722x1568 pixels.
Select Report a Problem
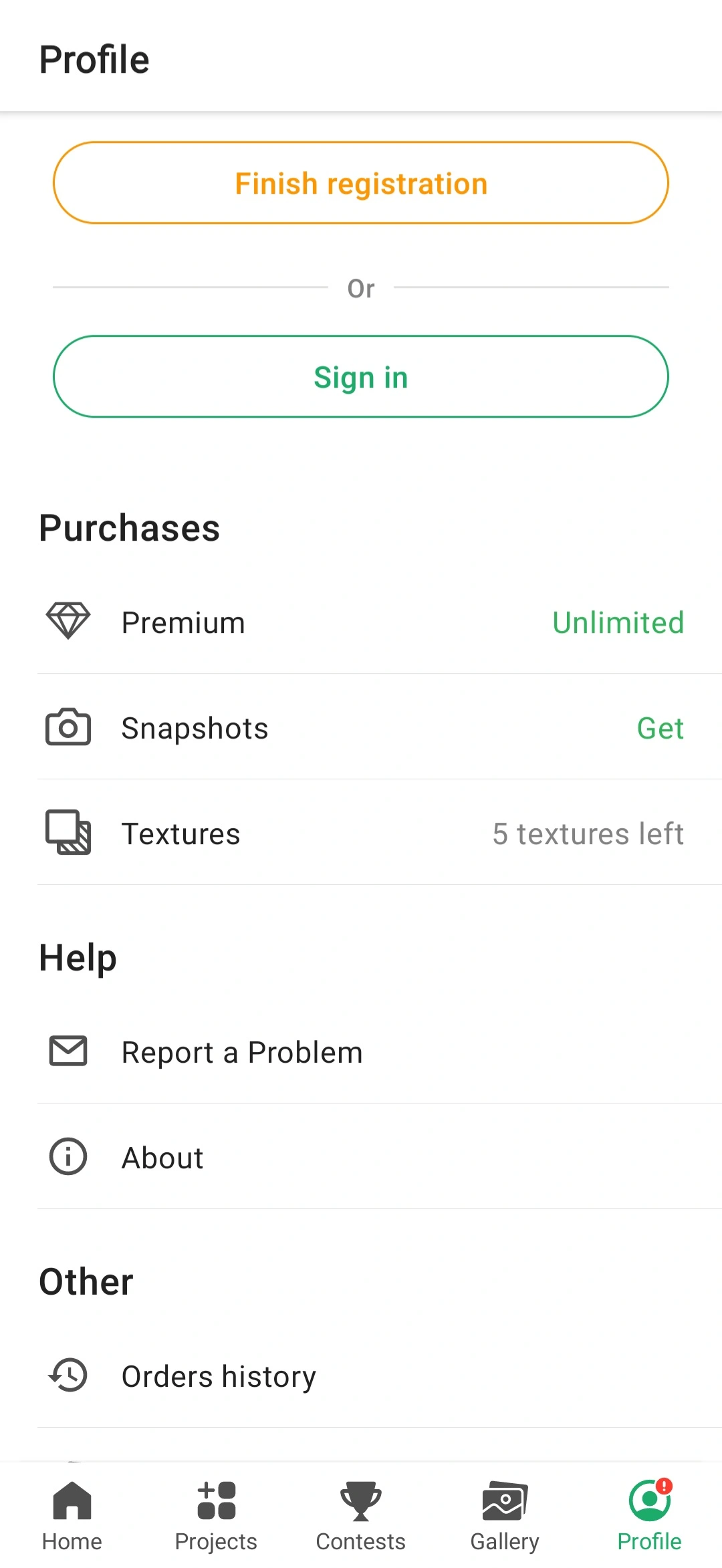[x=361, y=1051]
